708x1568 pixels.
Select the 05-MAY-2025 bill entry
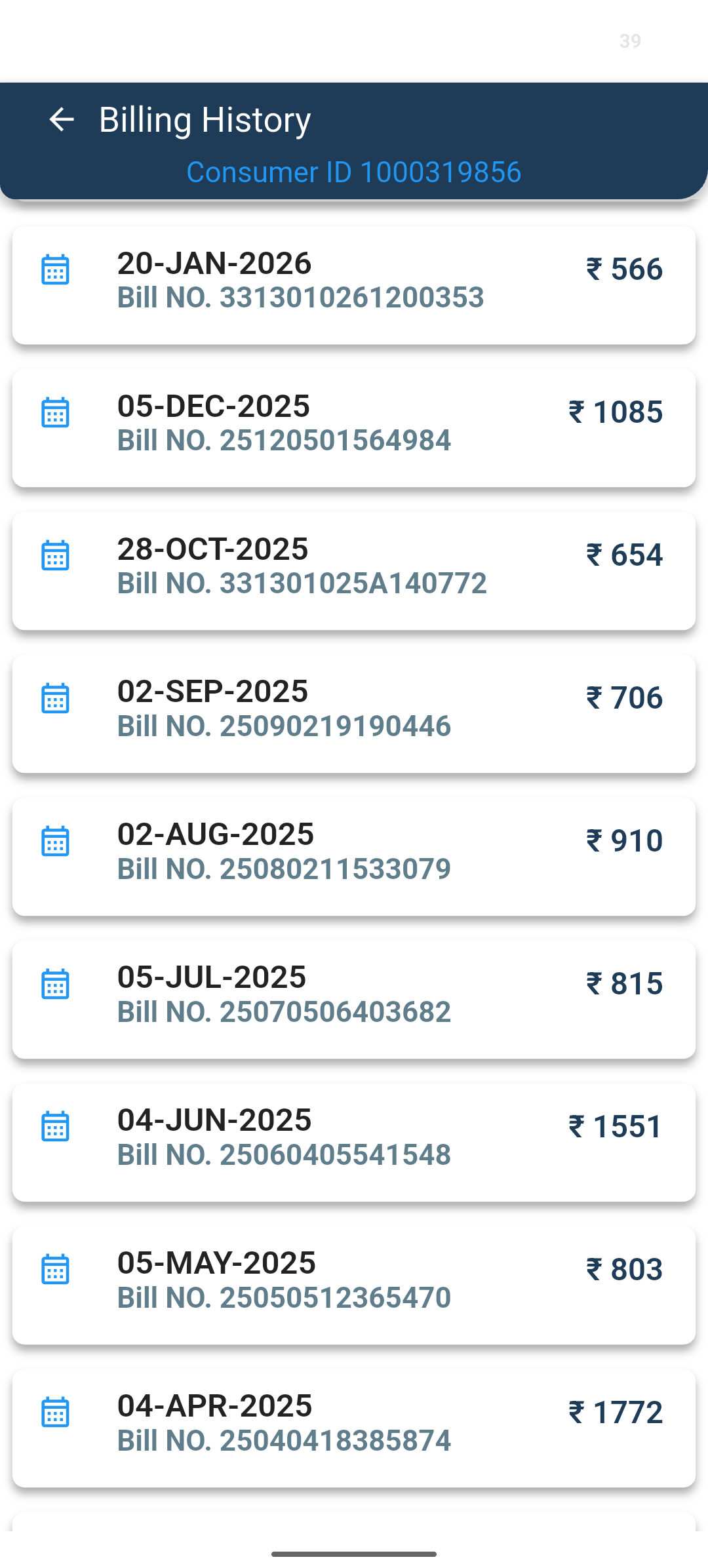click(354, 1285)
